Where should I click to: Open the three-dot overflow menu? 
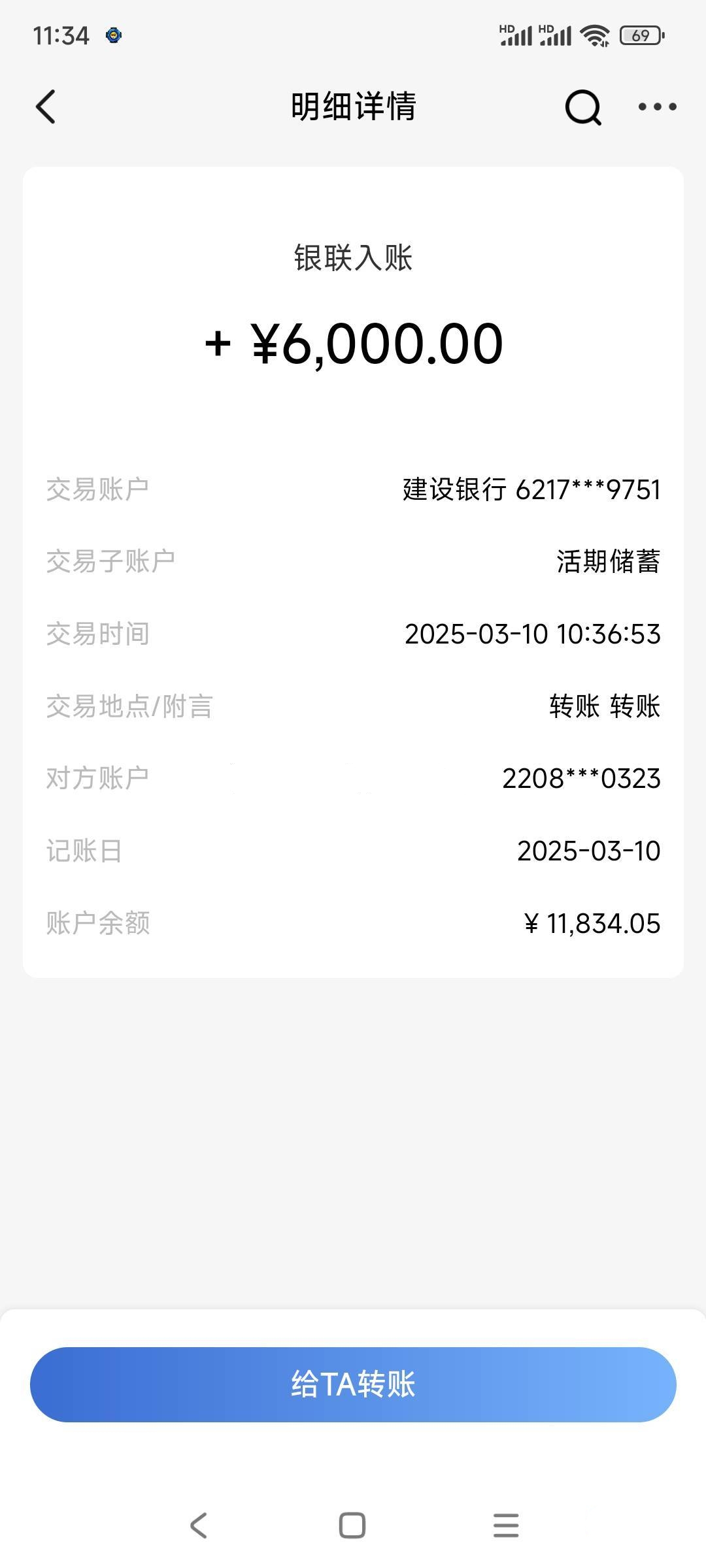[657, 106]
